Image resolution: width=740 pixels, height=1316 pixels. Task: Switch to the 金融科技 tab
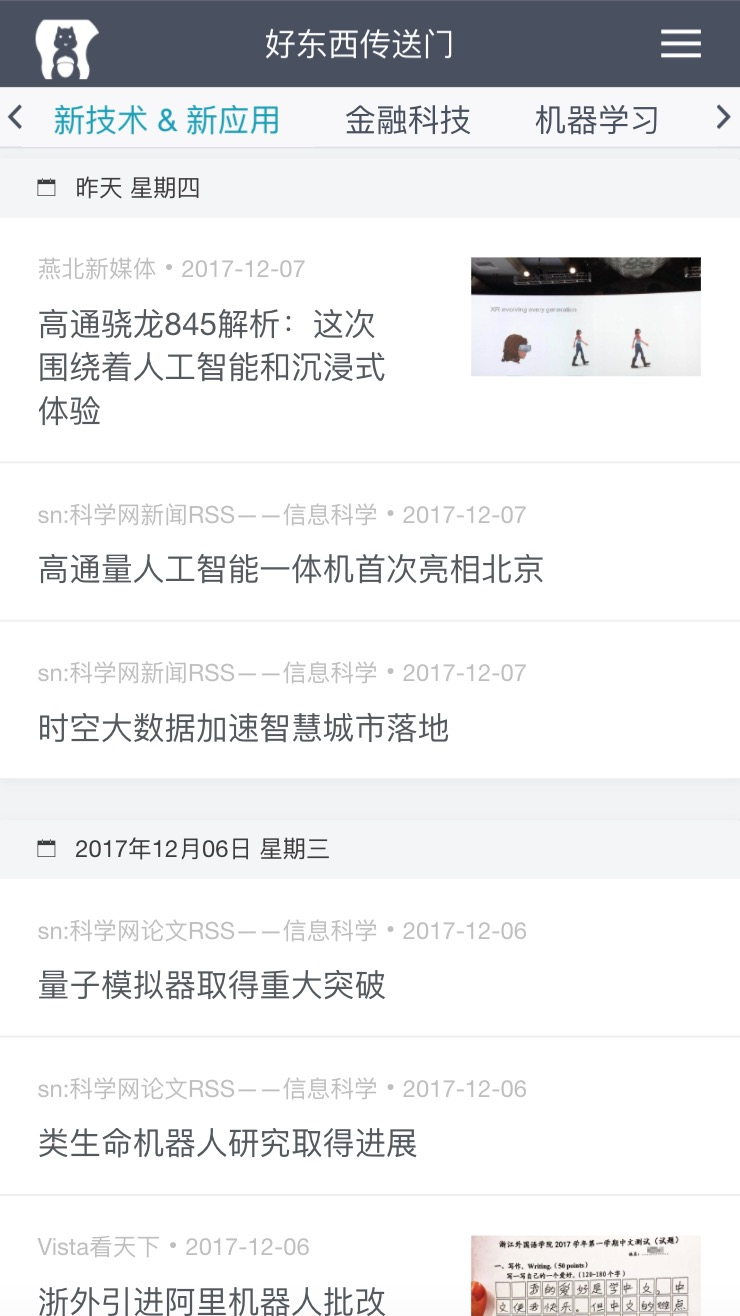(x=407, y=120)
